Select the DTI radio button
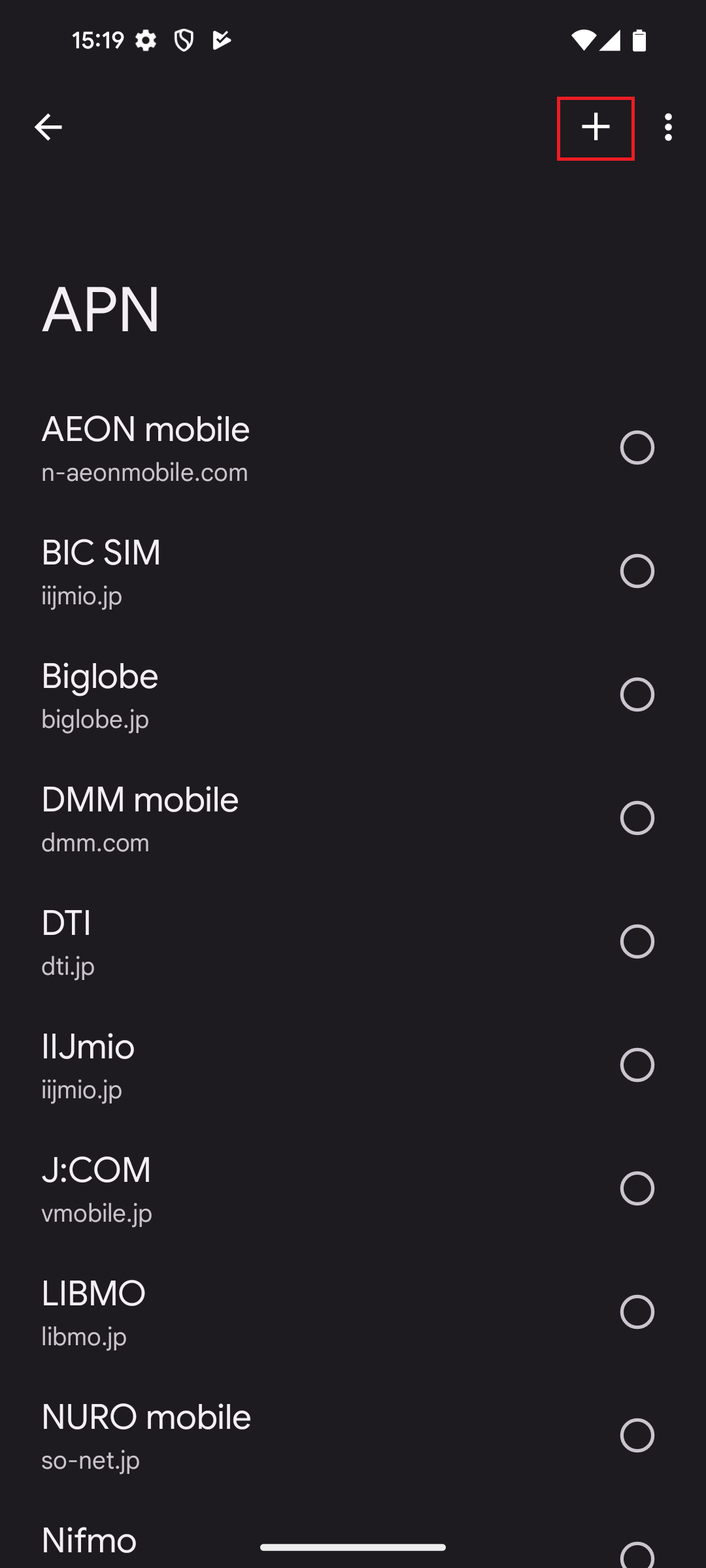Viewport: 706px width, 1568px height. click(x=637, y=941)
